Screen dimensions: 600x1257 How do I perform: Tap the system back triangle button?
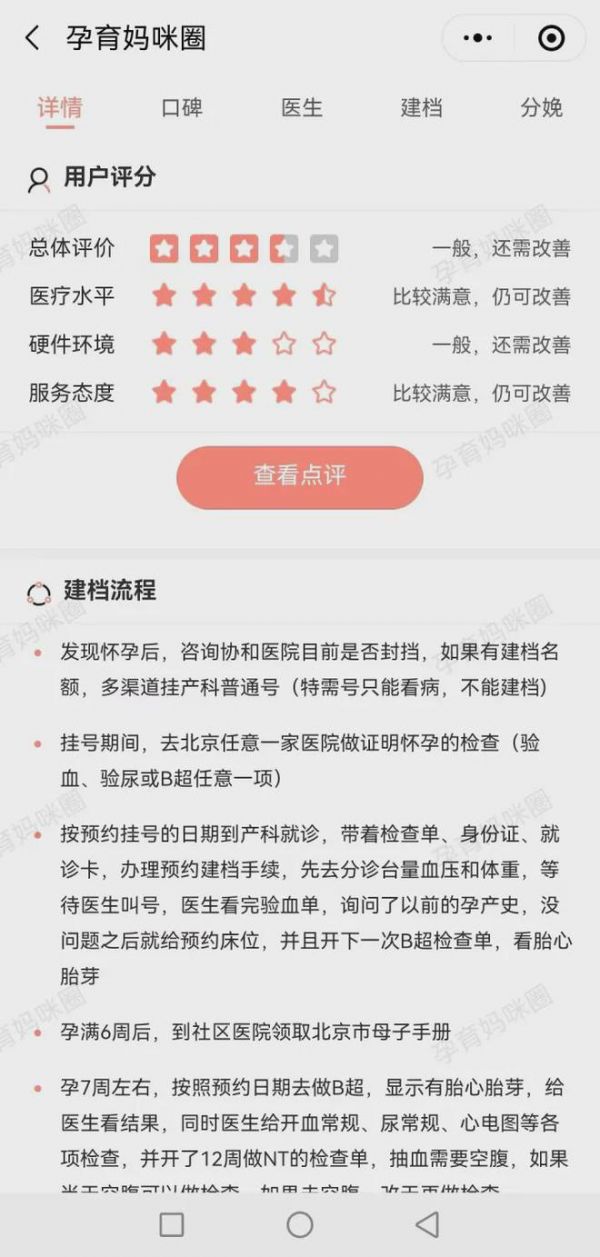pyautogui.click(x=428, y=1224)
